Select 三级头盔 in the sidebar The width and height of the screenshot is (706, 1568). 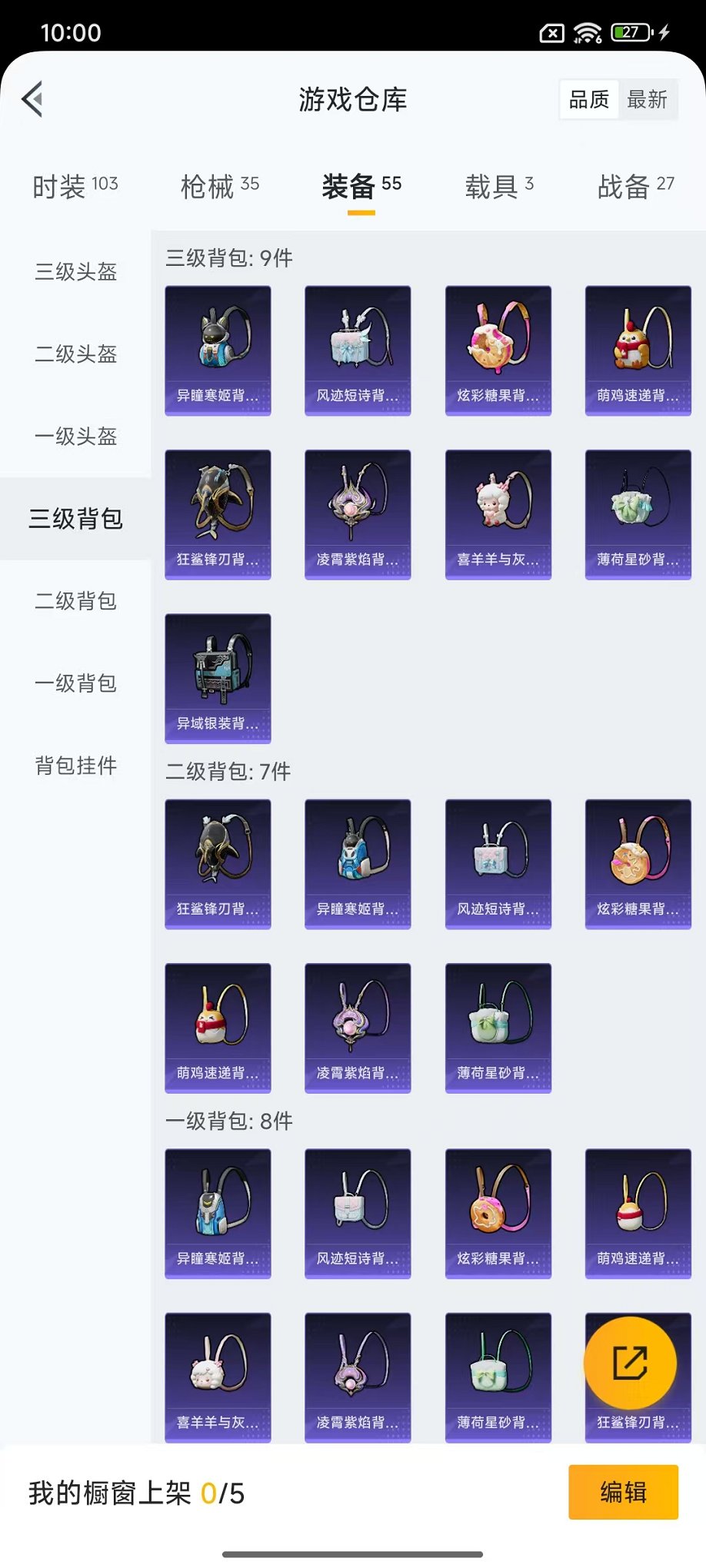75,272
